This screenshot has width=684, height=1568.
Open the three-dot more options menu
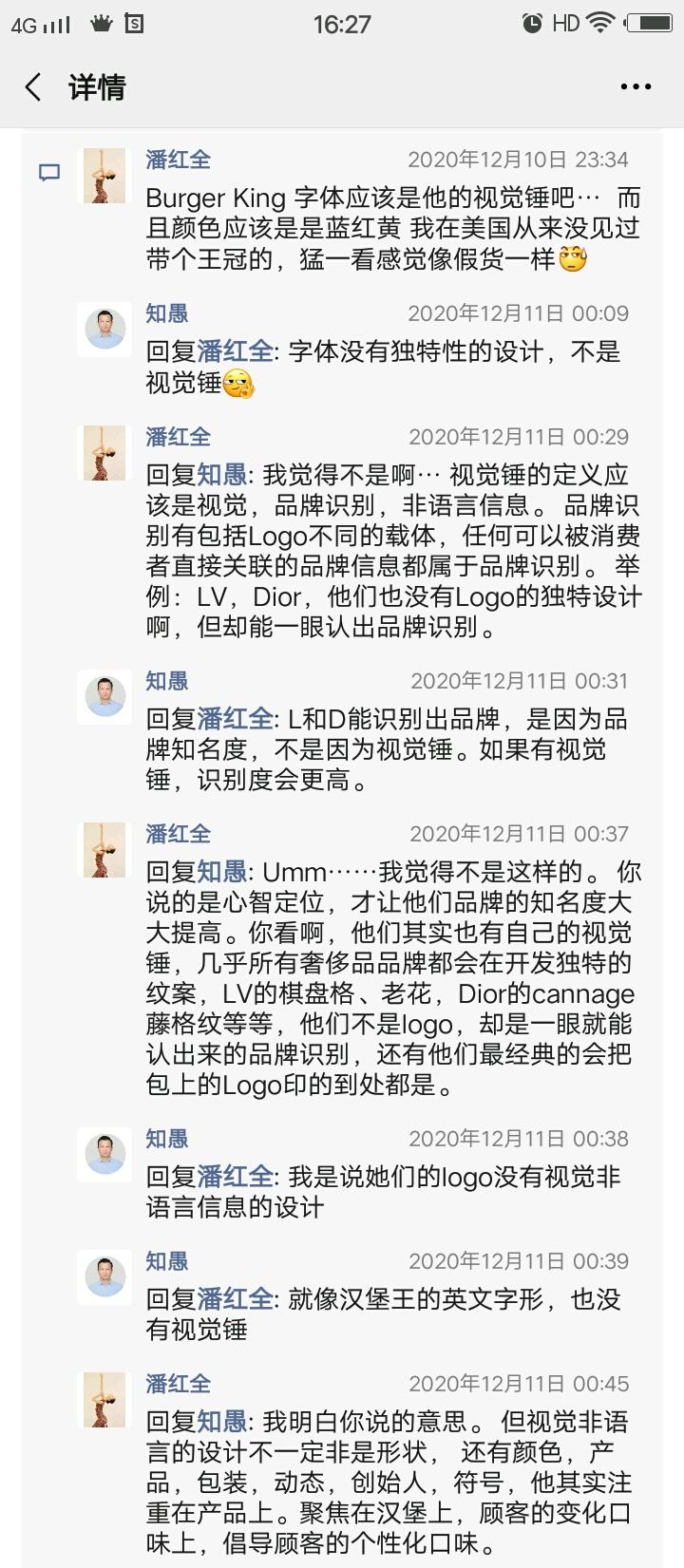(635, 87)
